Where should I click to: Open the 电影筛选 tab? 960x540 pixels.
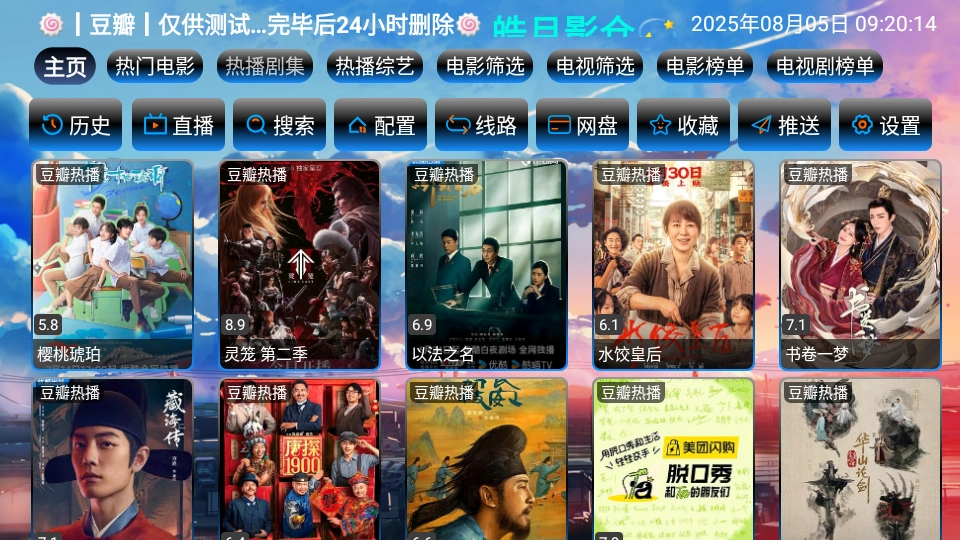tap(485, 67)
